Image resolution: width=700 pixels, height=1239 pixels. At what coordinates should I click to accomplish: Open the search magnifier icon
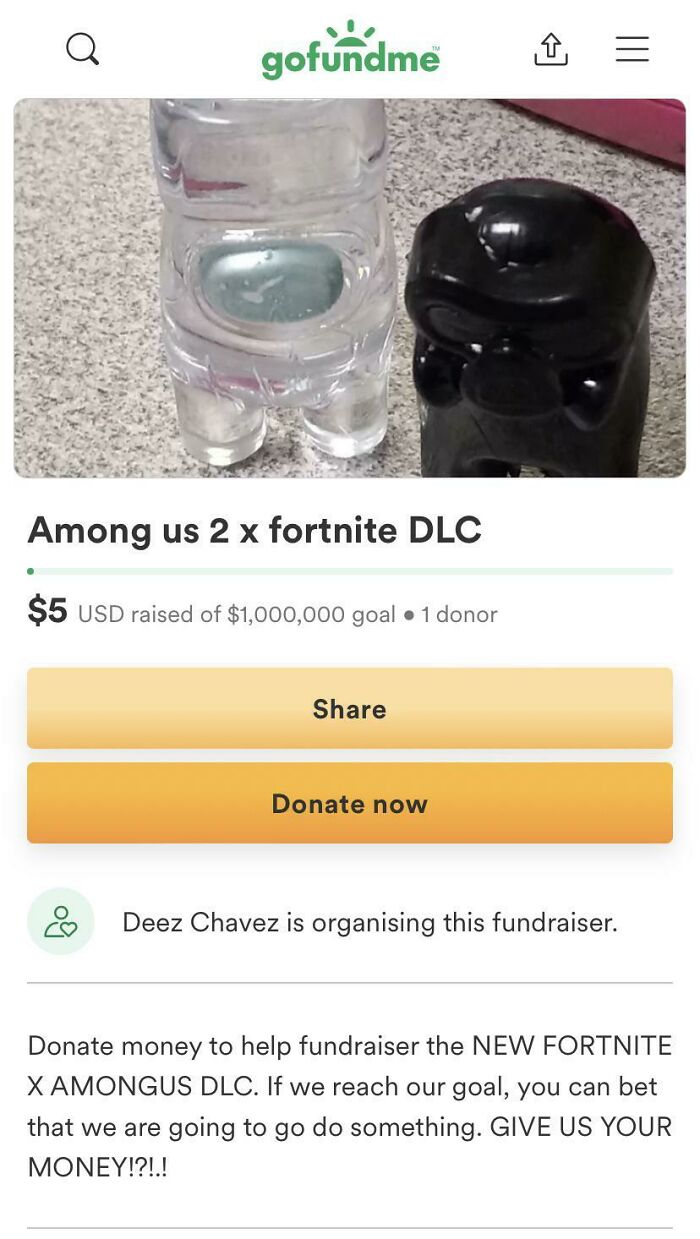[x=82, y=48]
